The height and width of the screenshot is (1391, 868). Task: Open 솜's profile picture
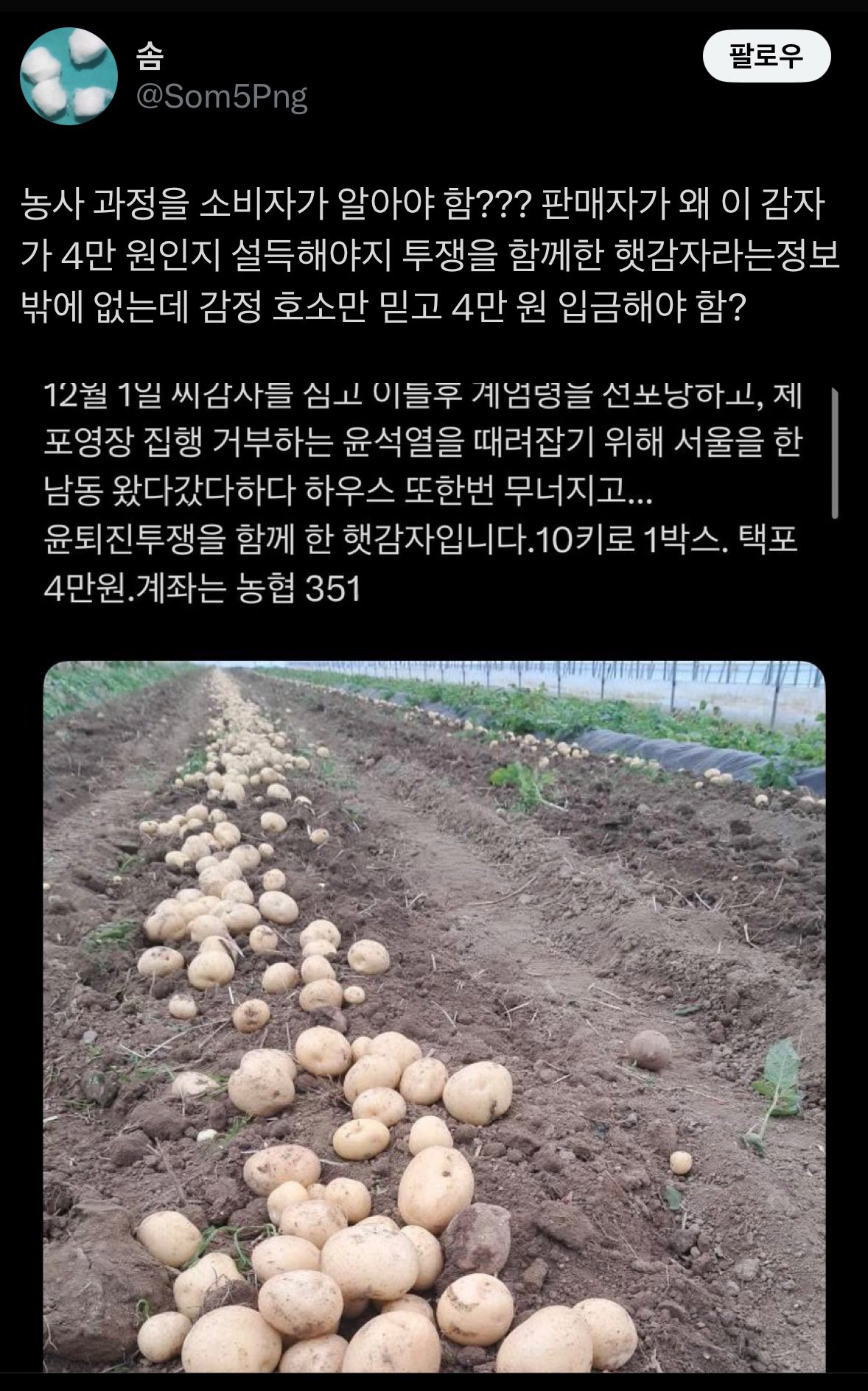[x=69, y=77]
